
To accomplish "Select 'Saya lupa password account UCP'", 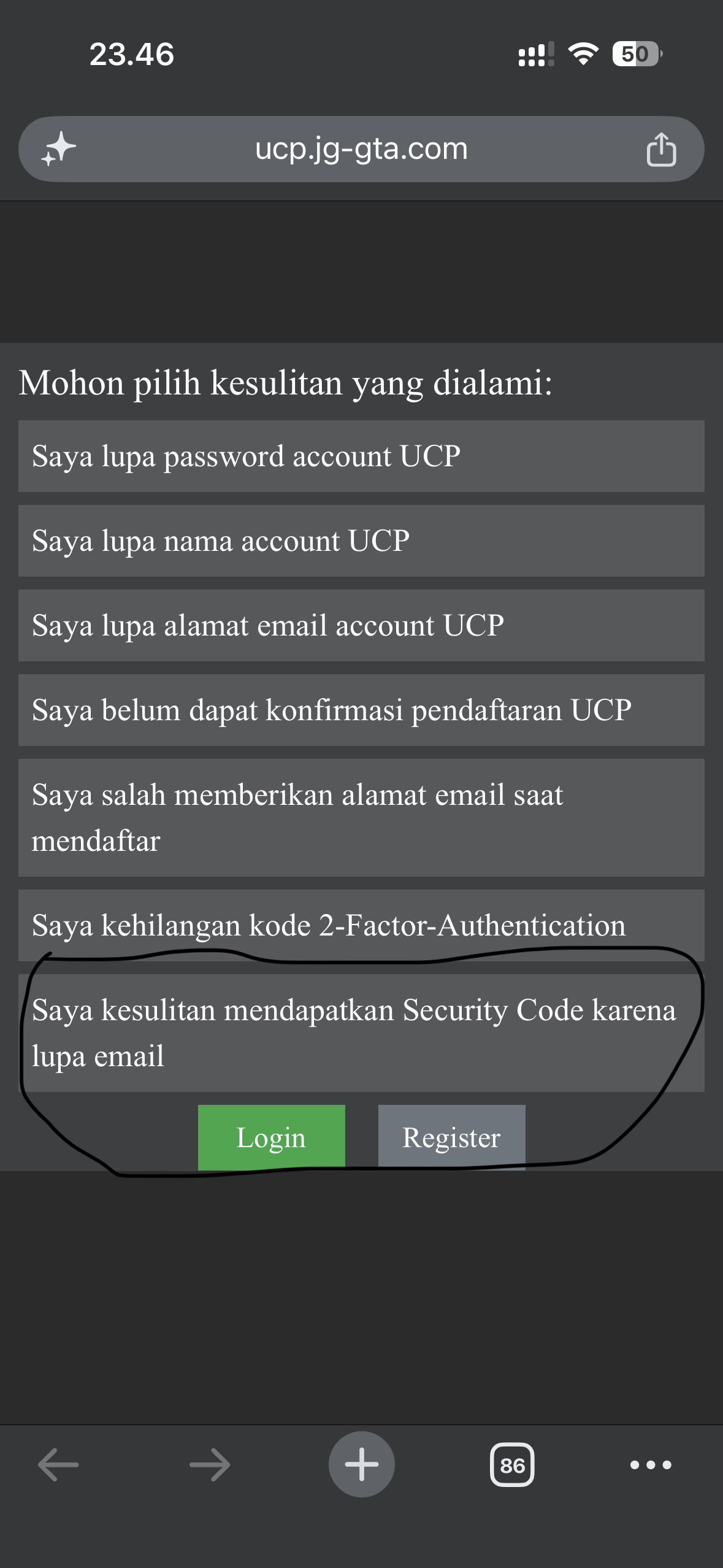I will pos(361,456).
